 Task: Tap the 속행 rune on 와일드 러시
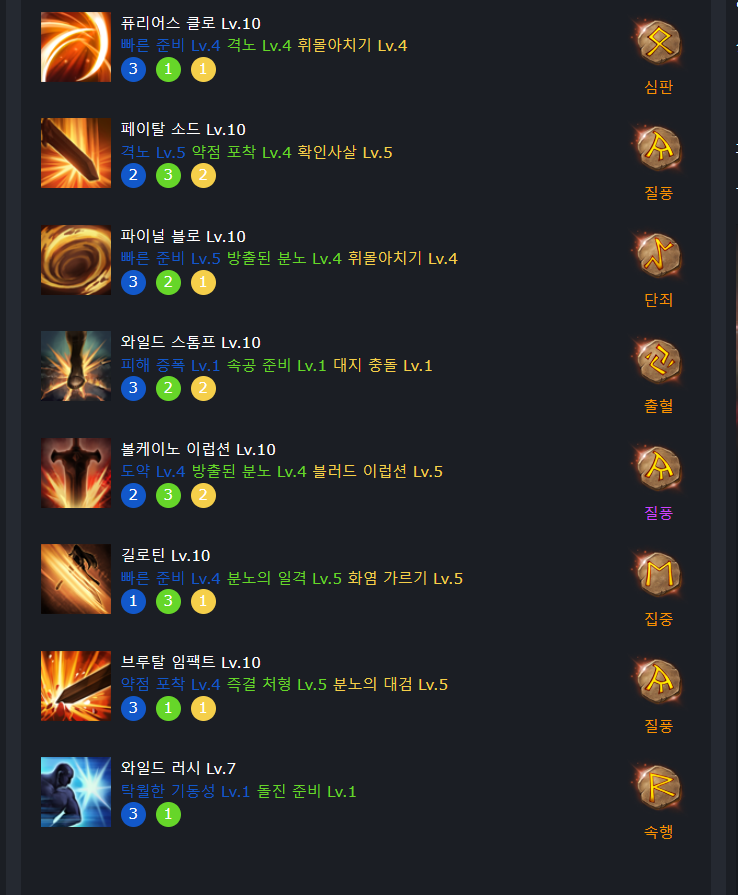point(659,788)
